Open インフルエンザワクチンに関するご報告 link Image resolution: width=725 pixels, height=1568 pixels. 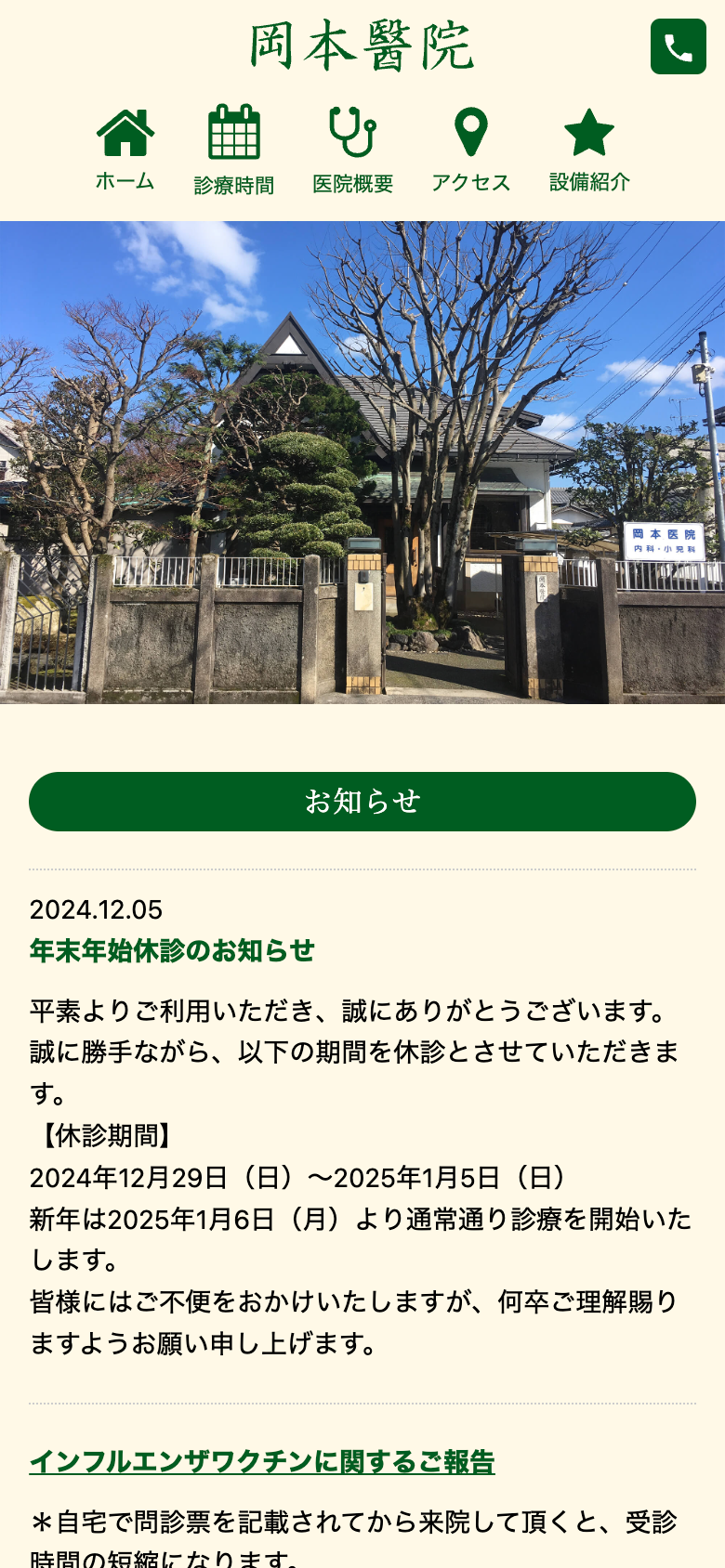click(262, 1461)
